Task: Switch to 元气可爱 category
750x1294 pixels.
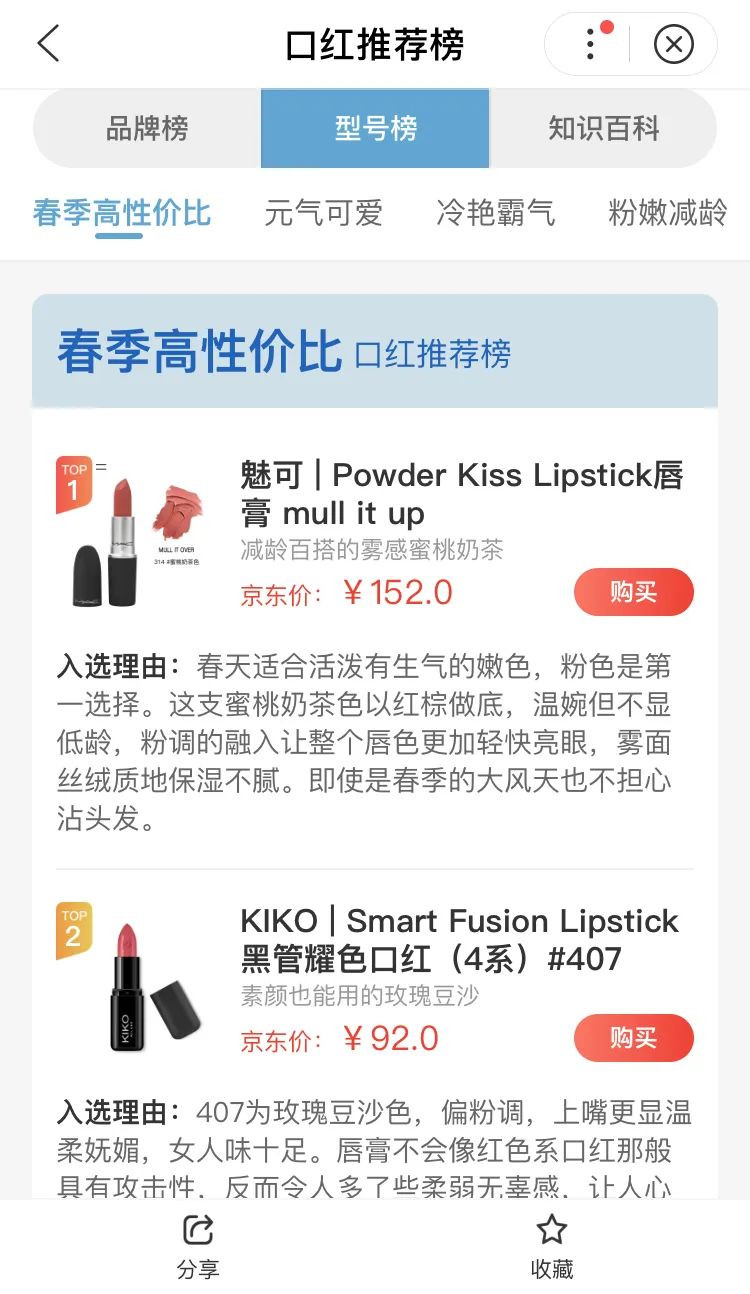Action: tap(323, 213)
